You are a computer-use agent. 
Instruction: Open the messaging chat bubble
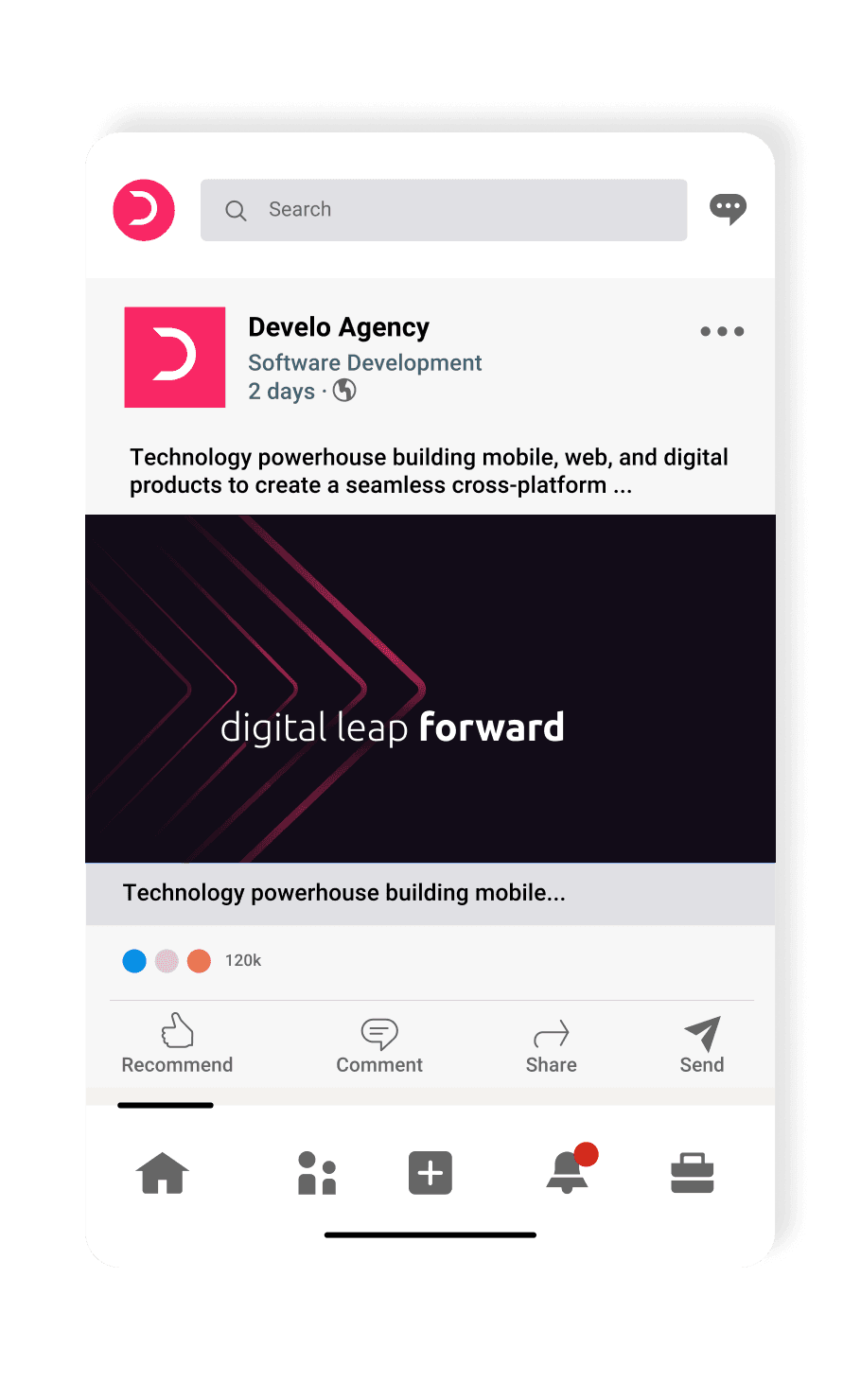[x=728, y=209]
